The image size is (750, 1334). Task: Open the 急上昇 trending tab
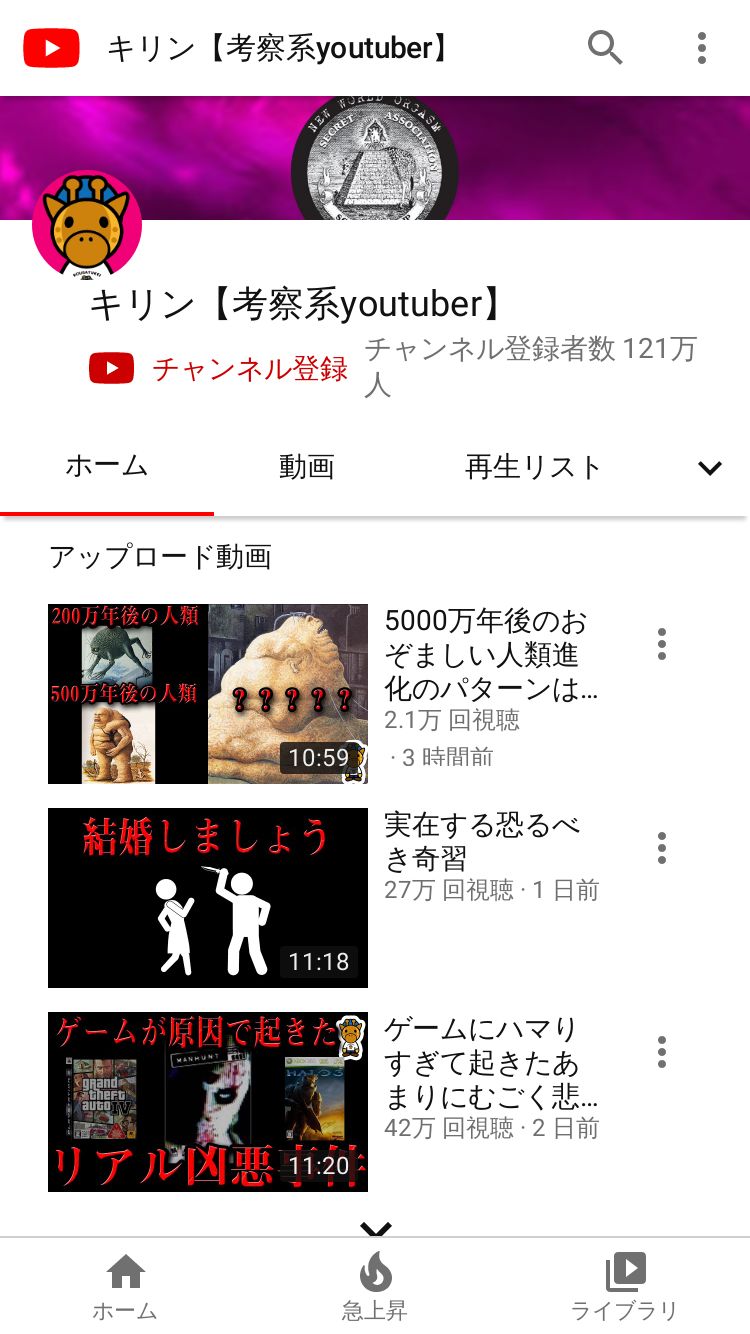375,1288
